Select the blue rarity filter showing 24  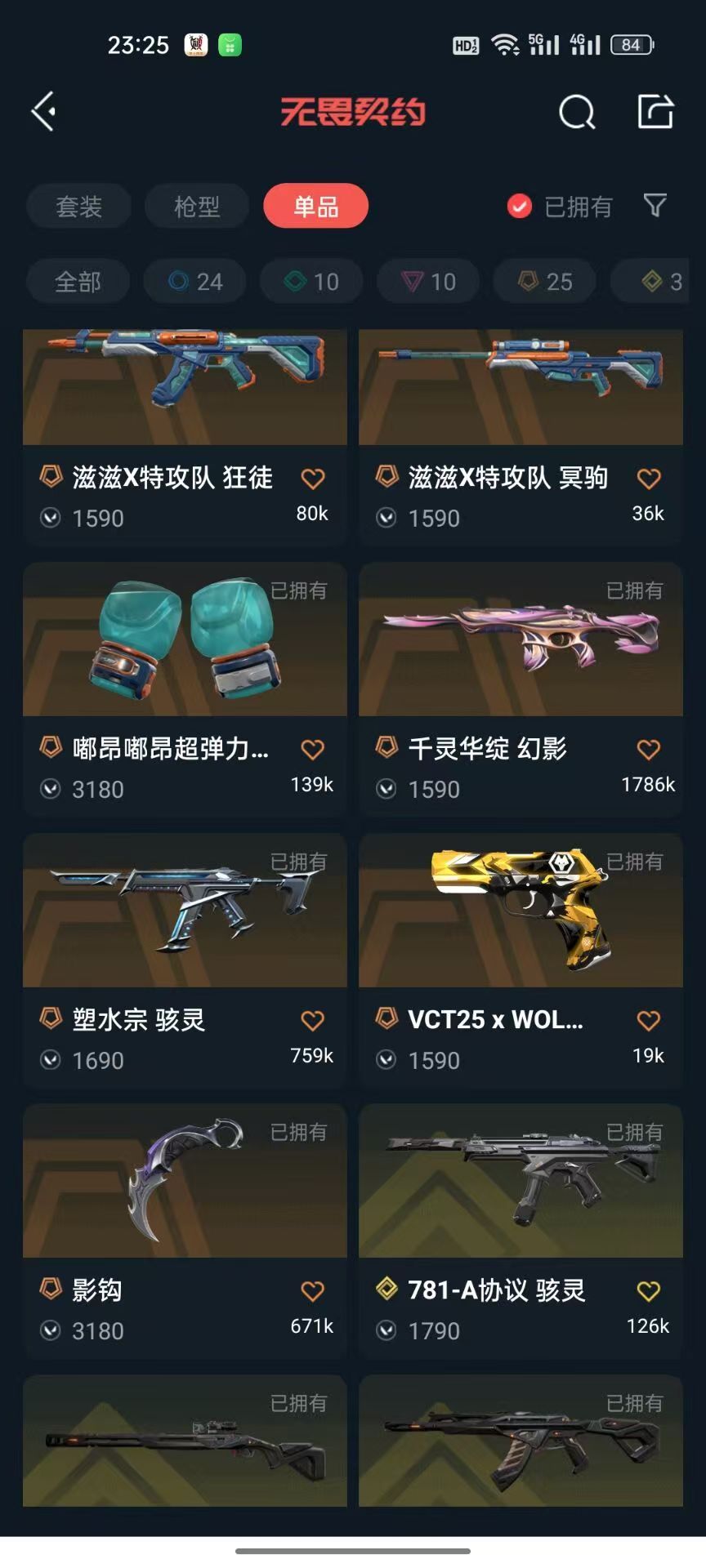pos(194,281)
